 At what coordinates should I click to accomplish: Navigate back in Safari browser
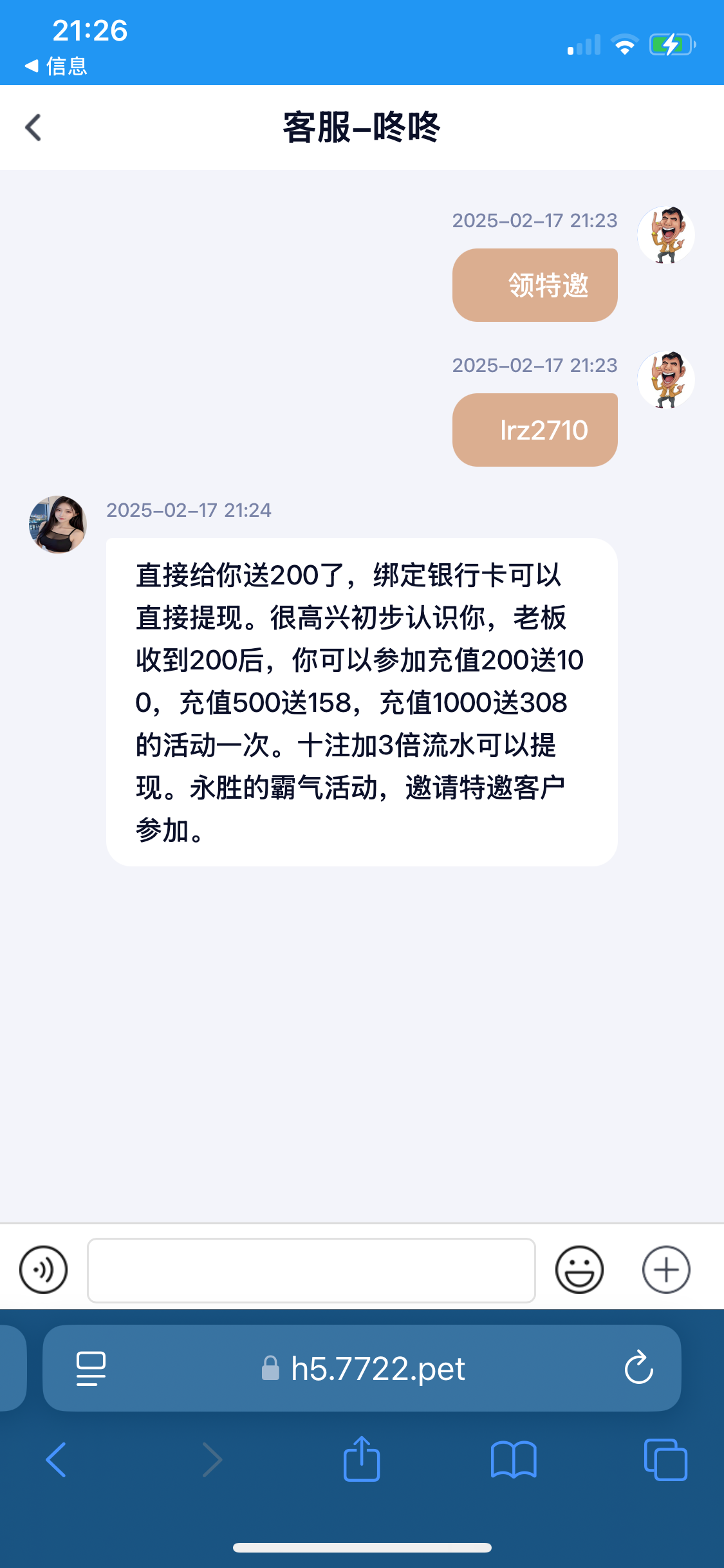[x=57, y=1459]
